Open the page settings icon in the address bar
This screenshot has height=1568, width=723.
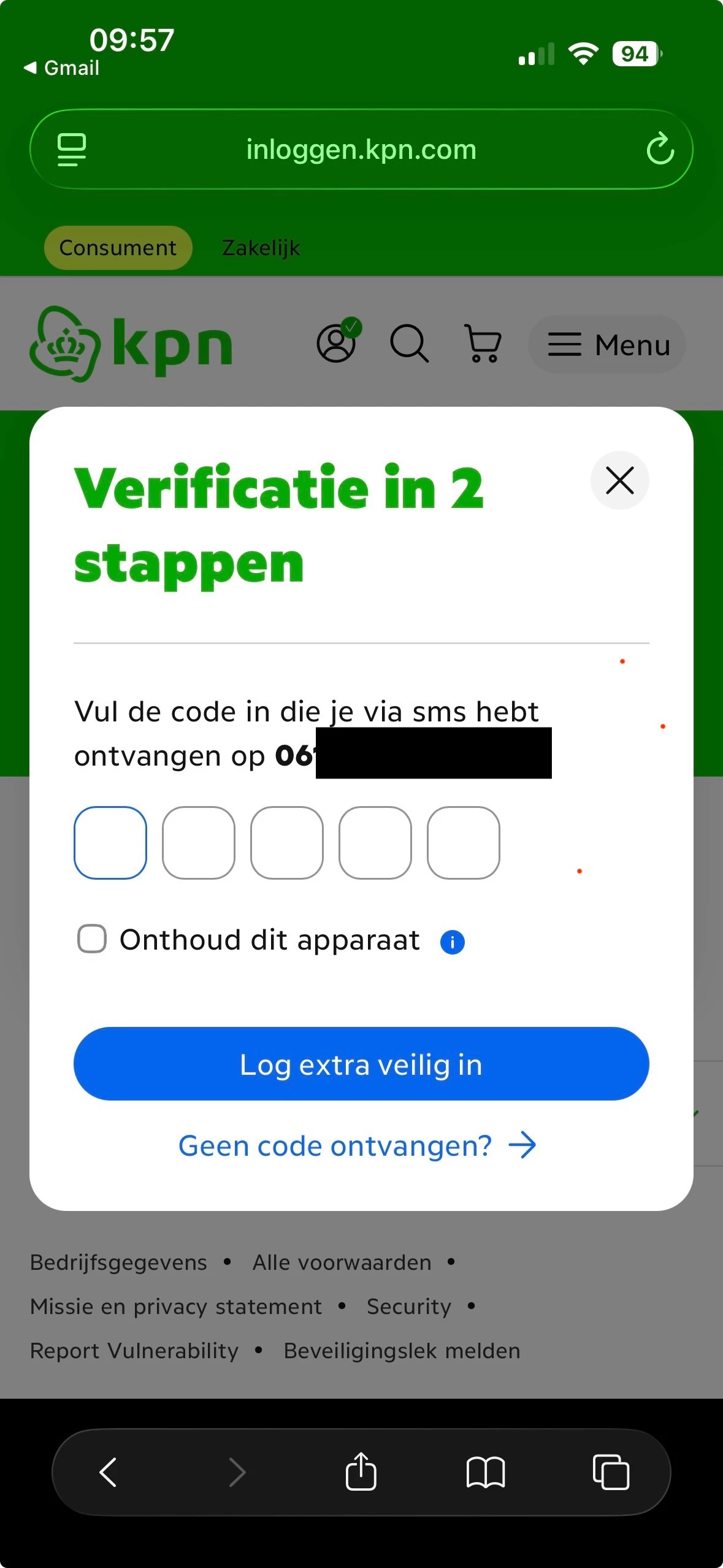coord(72,149)
